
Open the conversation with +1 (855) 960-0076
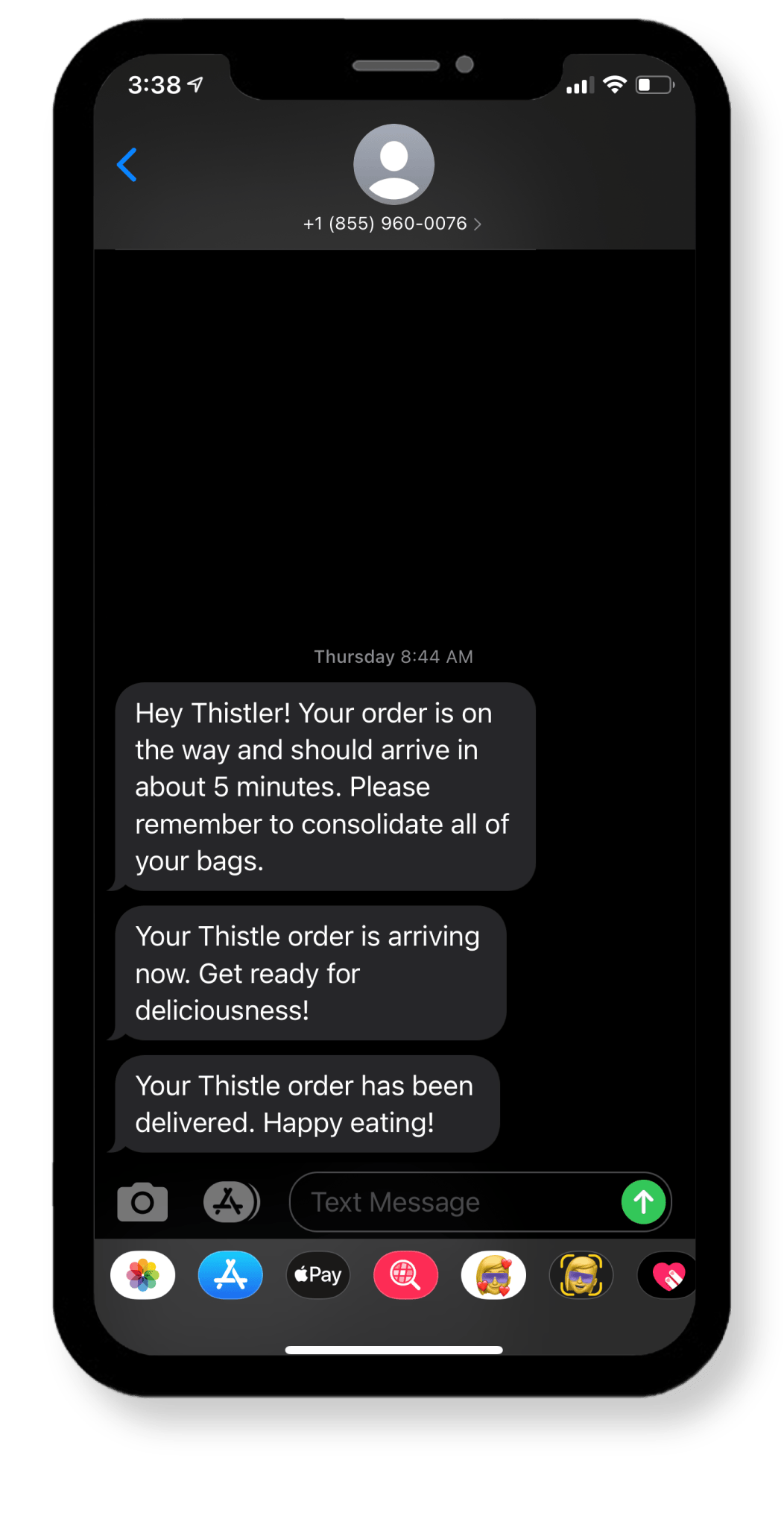(385, 223)
